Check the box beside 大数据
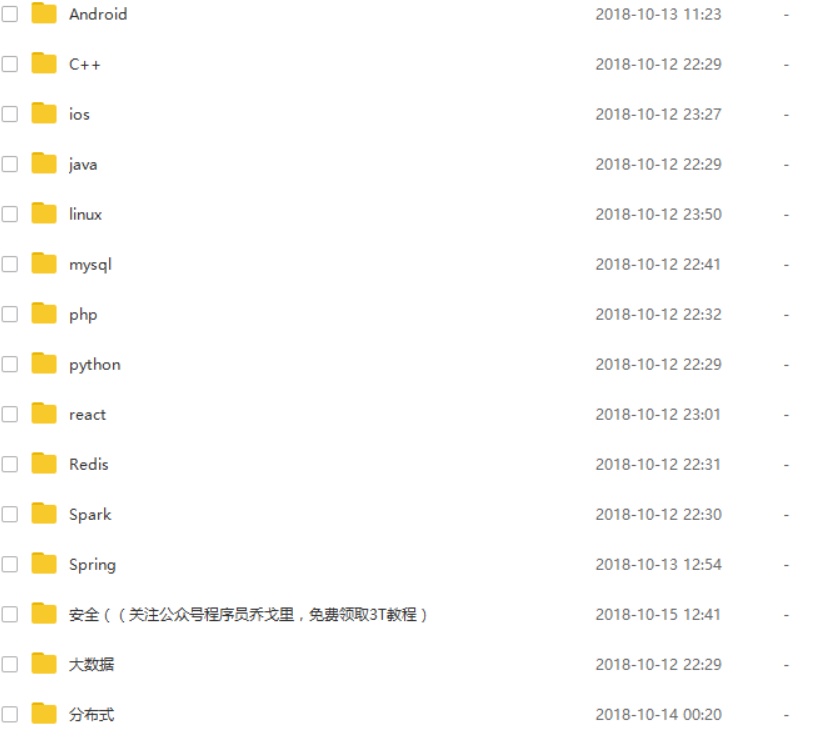 (x=10, y=664)
